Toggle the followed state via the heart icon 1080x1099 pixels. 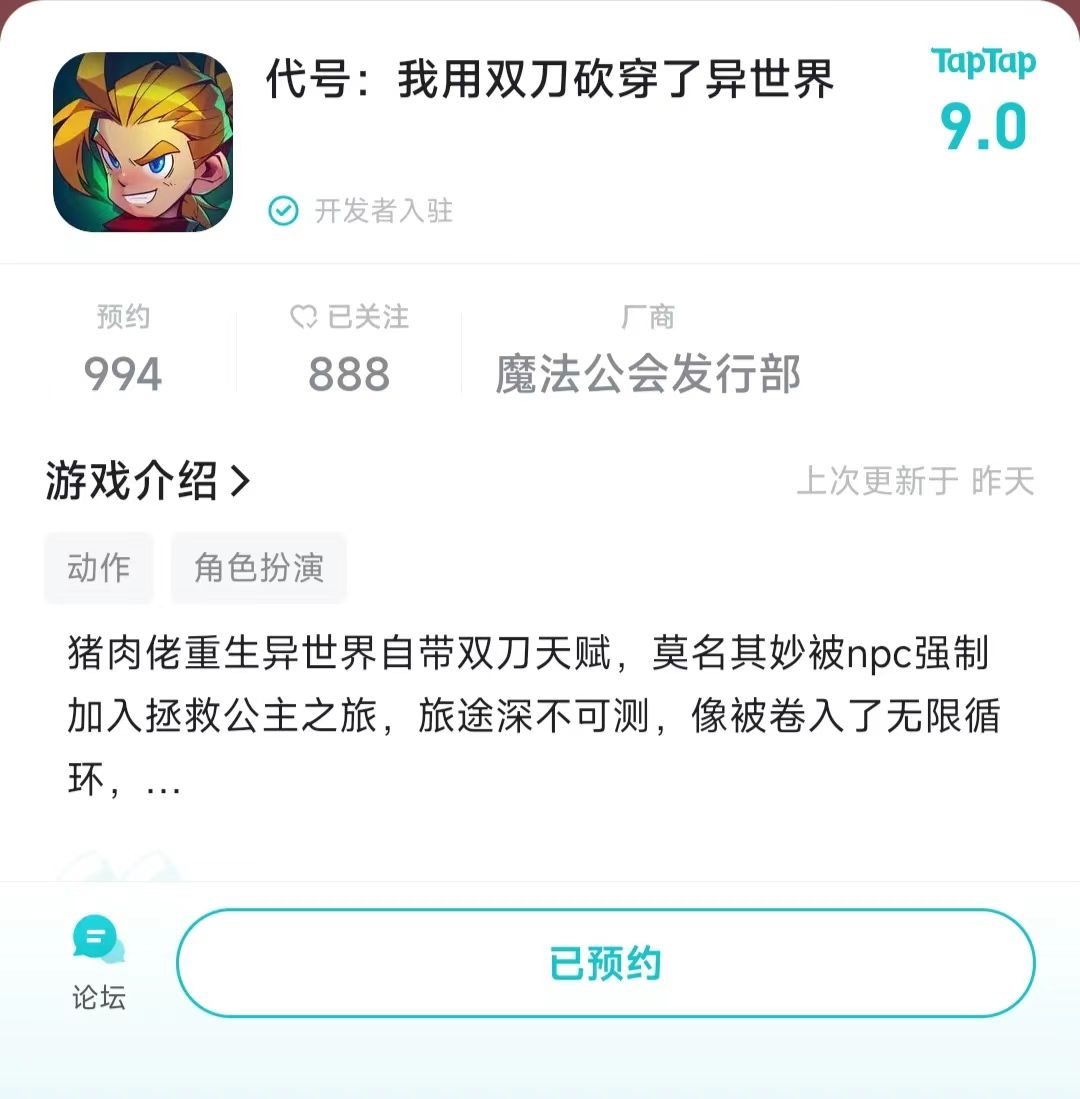click(301, 316)
